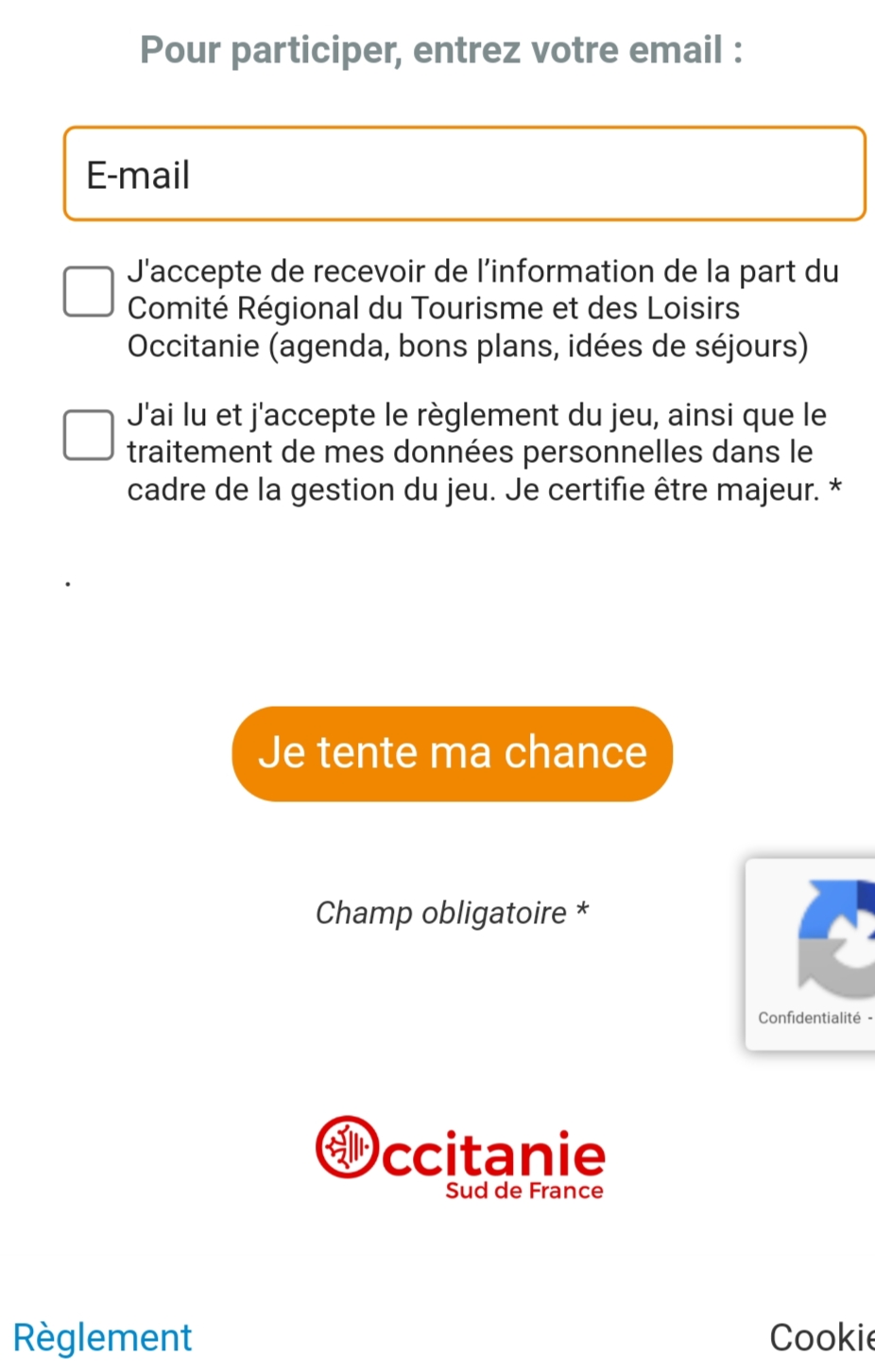This screenshot has width=875, height=1372.
Task: Accept the game rules checkbox
Action: tap(89, 435)
